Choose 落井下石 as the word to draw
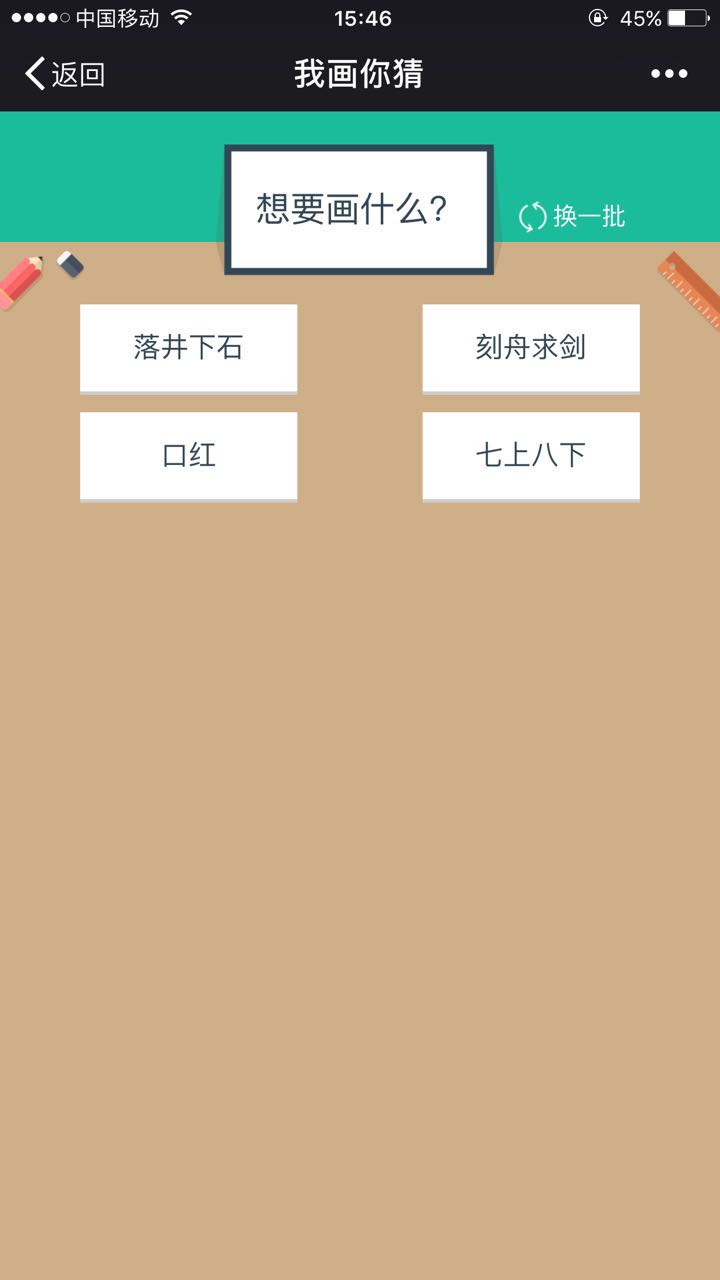Viewport: 720px width, 1280px height. [188, 349]
